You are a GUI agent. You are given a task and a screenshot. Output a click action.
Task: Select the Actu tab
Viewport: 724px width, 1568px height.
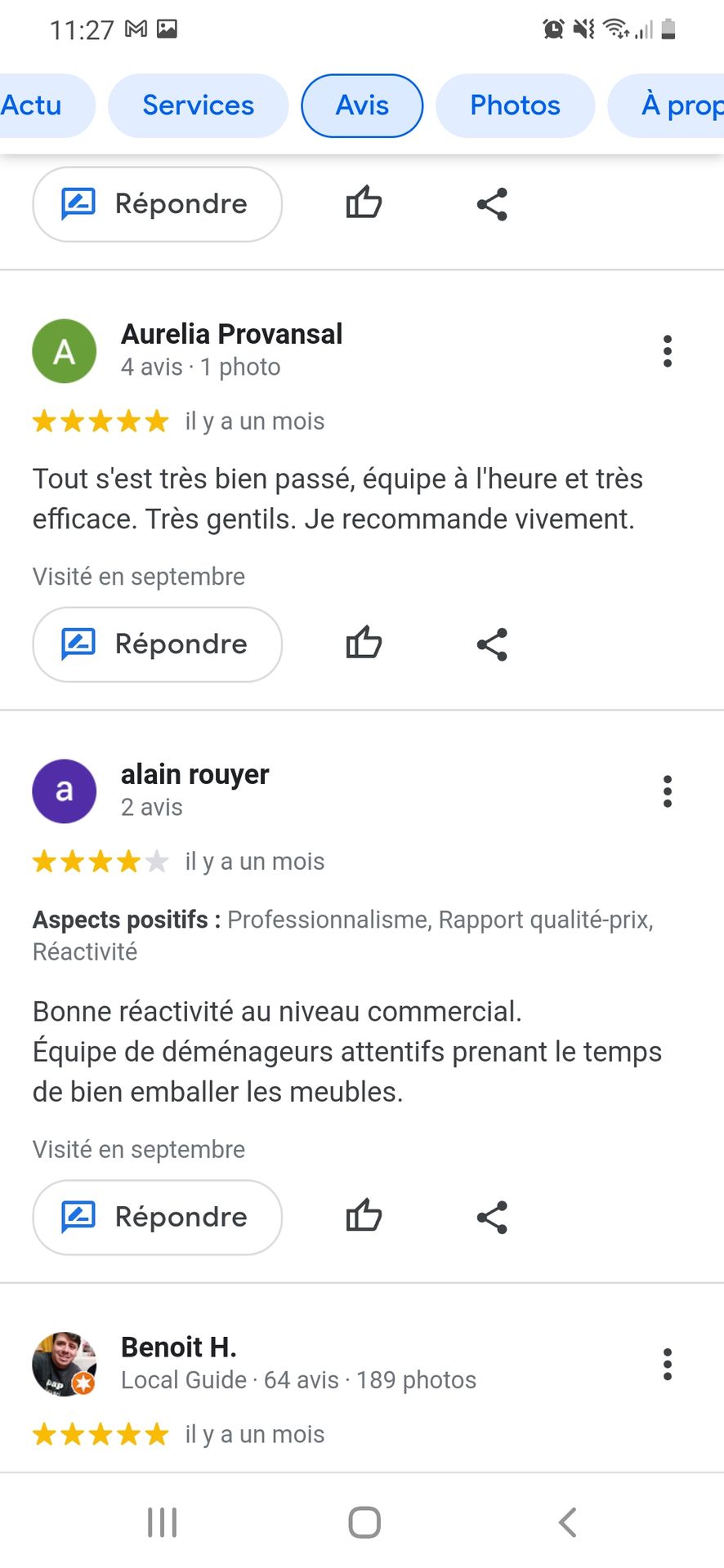pos(33,105)
